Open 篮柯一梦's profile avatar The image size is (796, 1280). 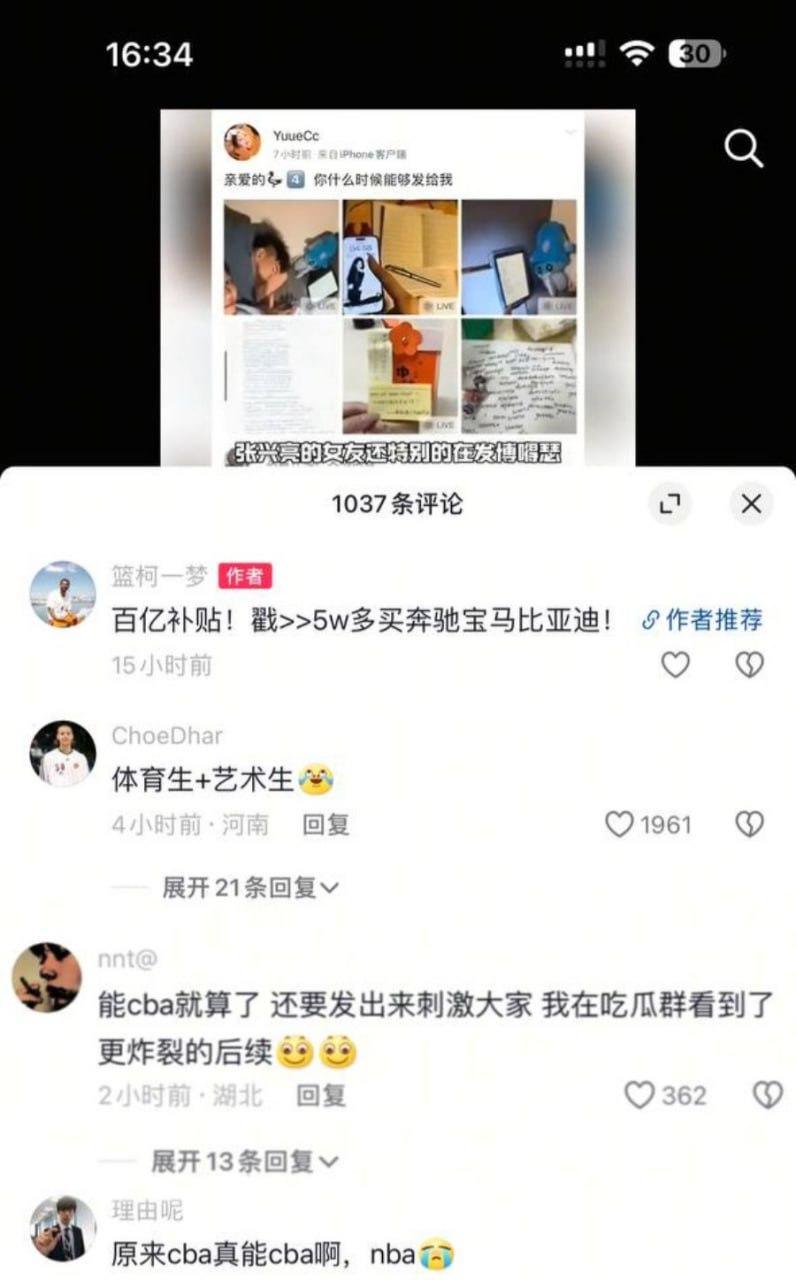(x=63, y=594)
